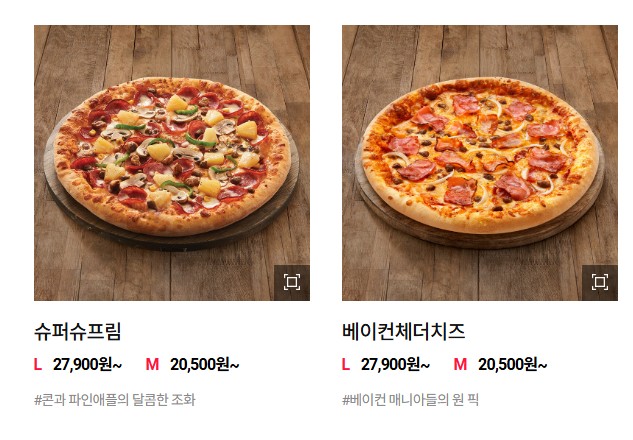Enlarge the 베이컨체더치즈 pizza image
The width and height of the screenshot is (633, 440).
pos(600,283)
